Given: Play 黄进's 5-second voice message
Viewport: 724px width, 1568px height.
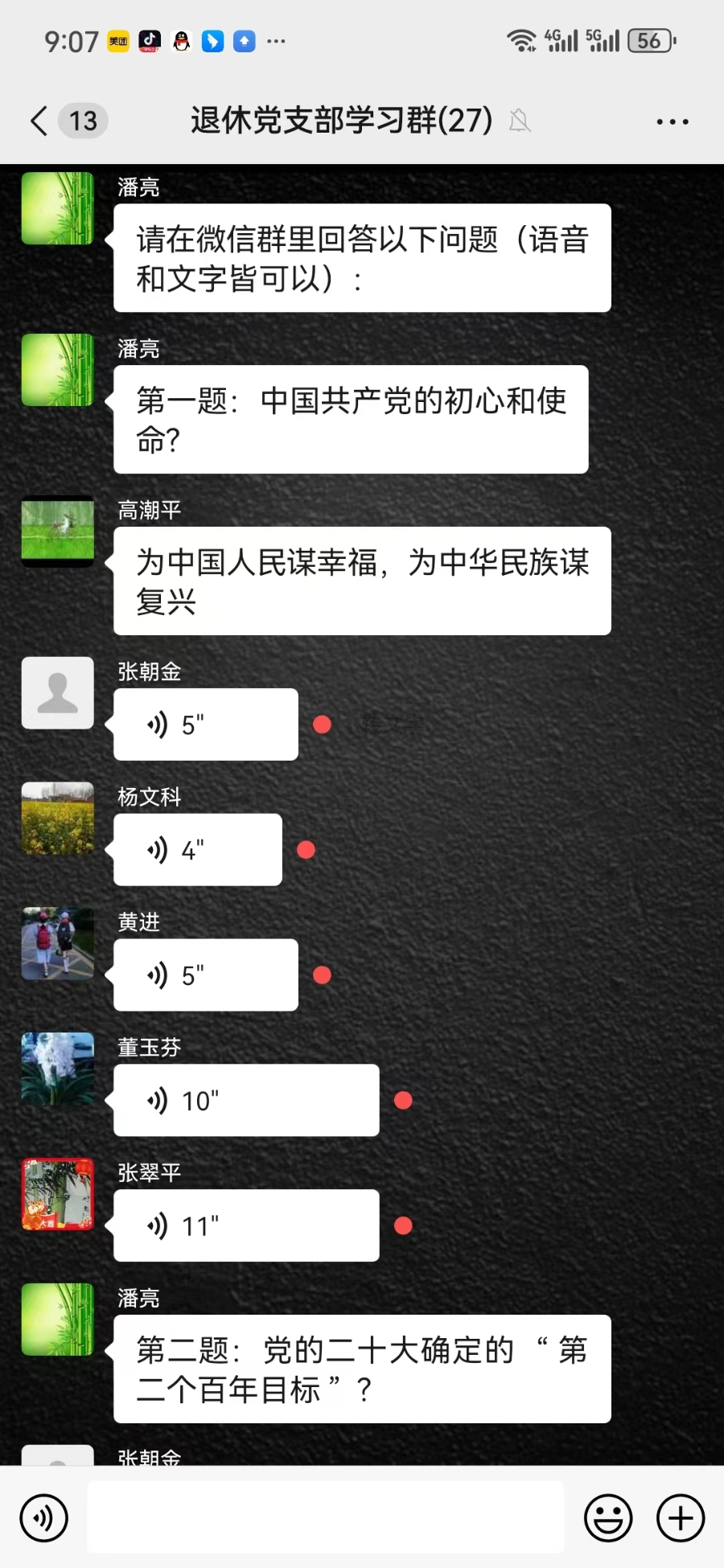Looking at the screenshot, I should (205, 975).
